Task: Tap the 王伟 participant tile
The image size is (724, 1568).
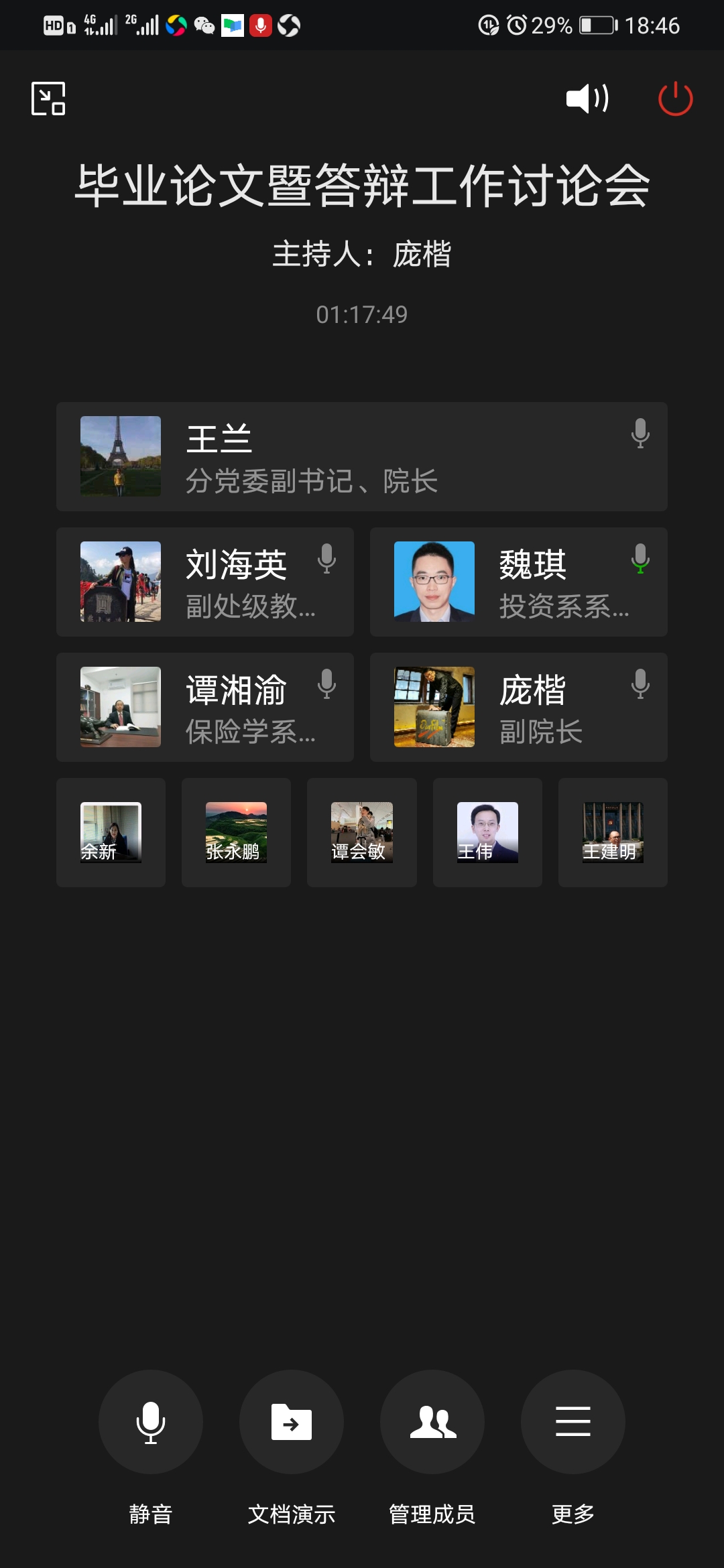Action: (487, 832)
